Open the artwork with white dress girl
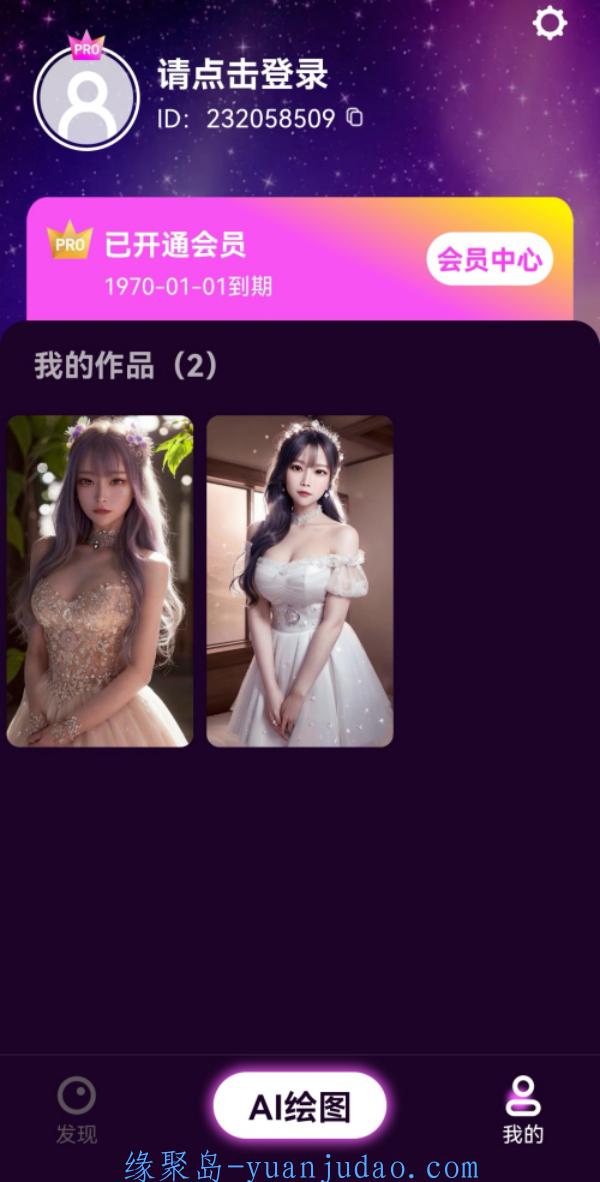 pos(300,581)
